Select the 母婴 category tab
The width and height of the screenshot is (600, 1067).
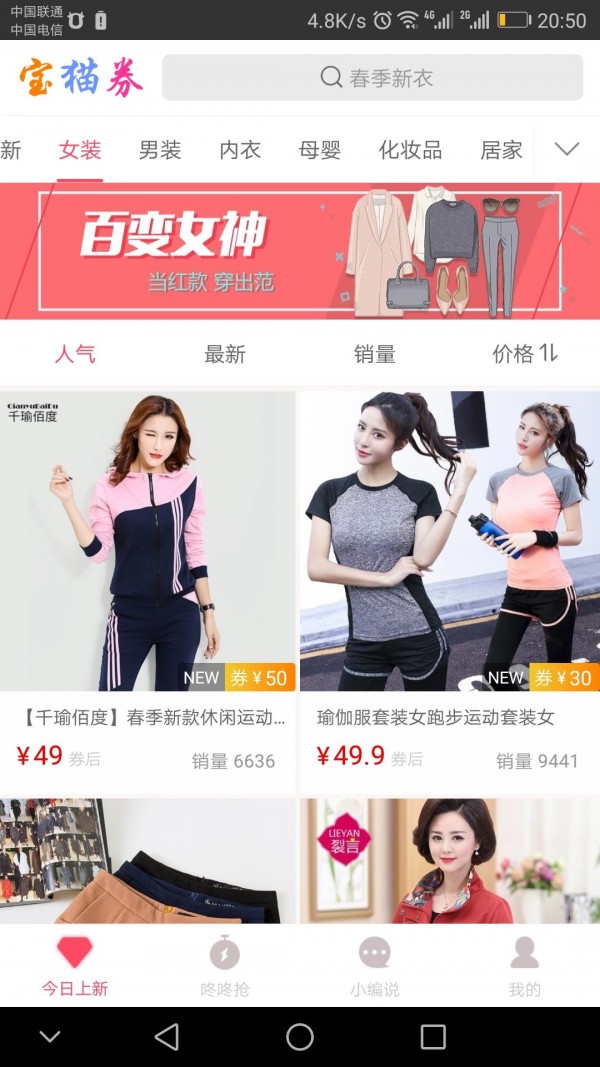320,150
